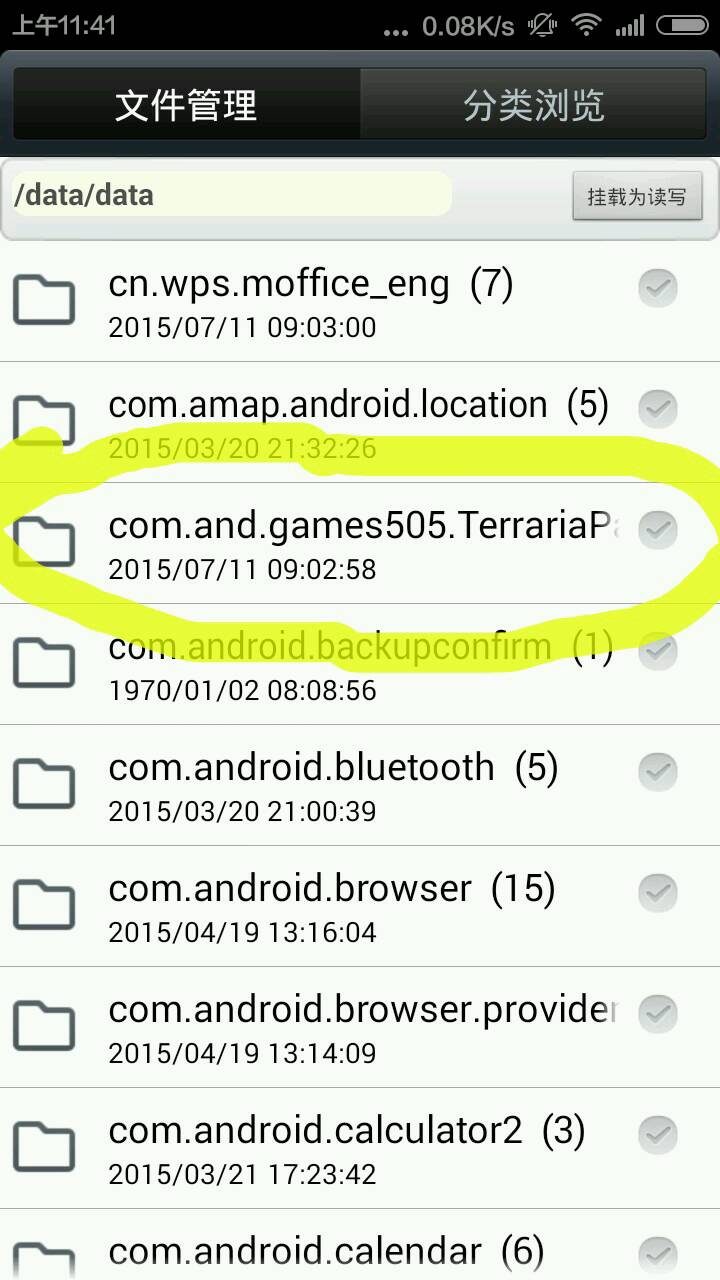This screenshot has height=1280, width=720.
Task: Select the 文件管理 tab
Action: pos(185,105)
